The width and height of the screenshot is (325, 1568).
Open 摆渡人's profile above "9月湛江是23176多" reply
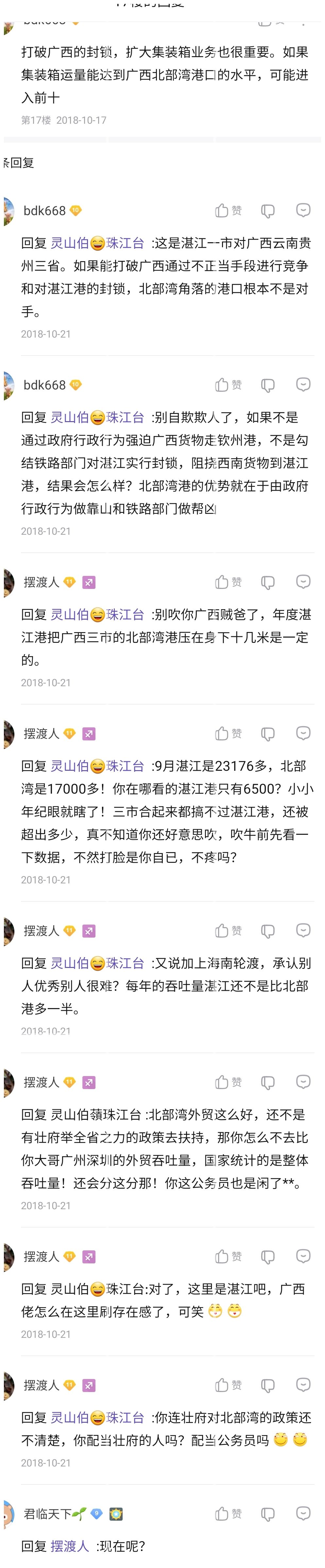[42, 734]
